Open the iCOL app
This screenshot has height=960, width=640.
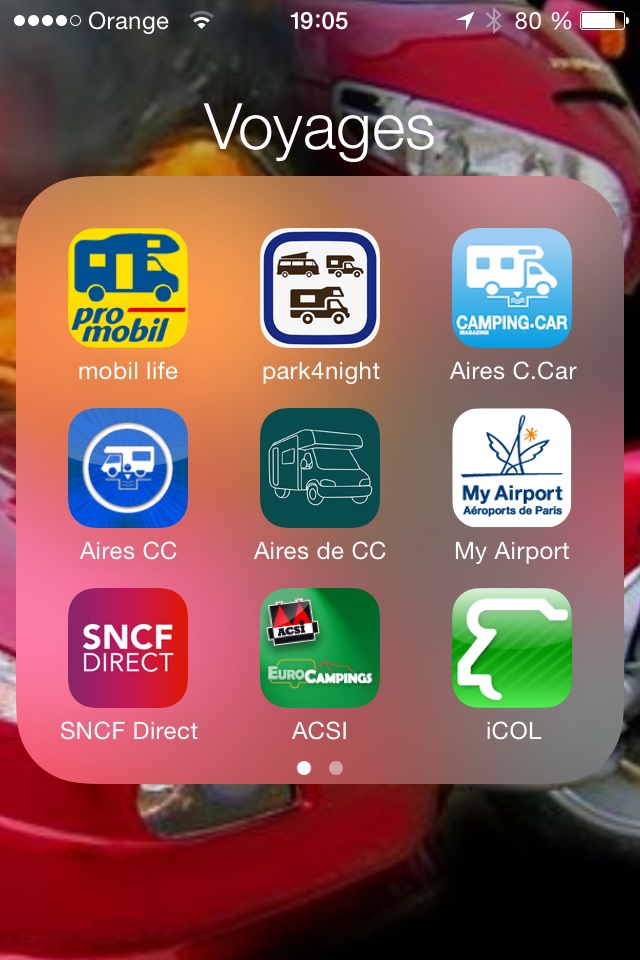click(x=512, y=648)
